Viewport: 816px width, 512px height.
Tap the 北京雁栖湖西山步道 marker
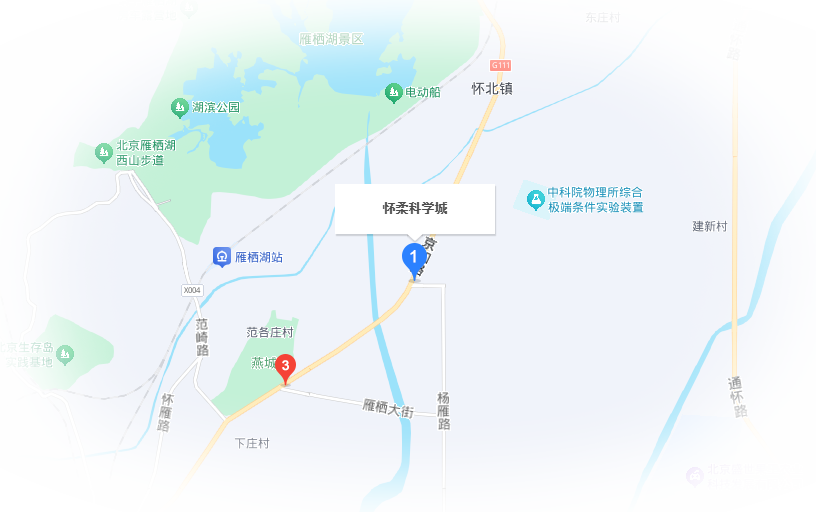click(103, 153)
